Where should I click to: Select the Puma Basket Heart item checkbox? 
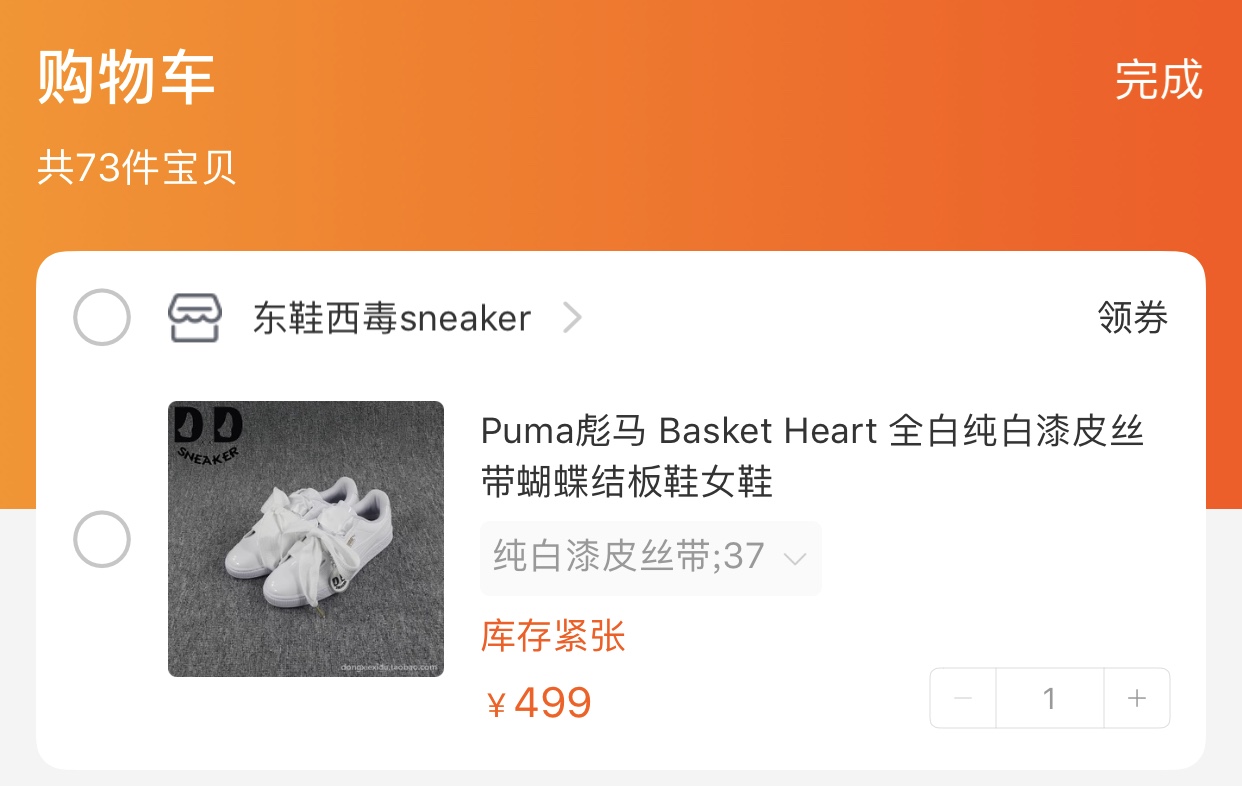tap(102, 539)
